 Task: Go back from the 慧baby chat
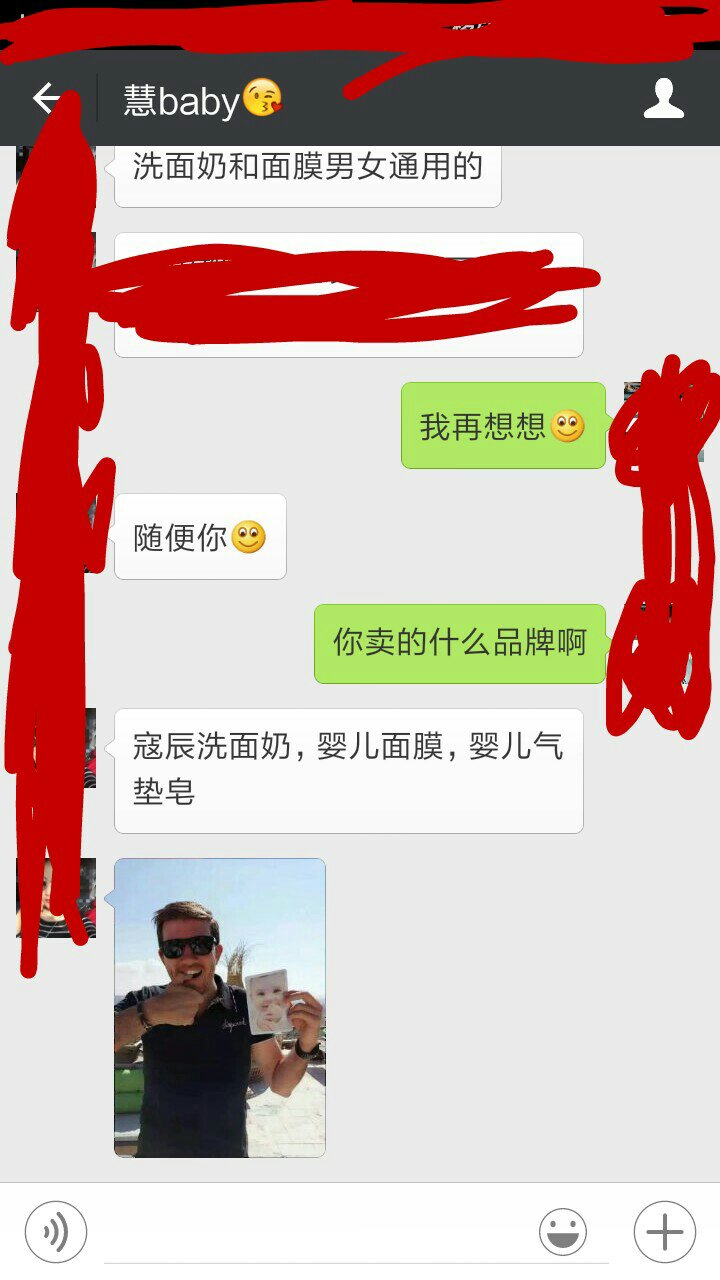pyautogui.click(x=45, y=99)
